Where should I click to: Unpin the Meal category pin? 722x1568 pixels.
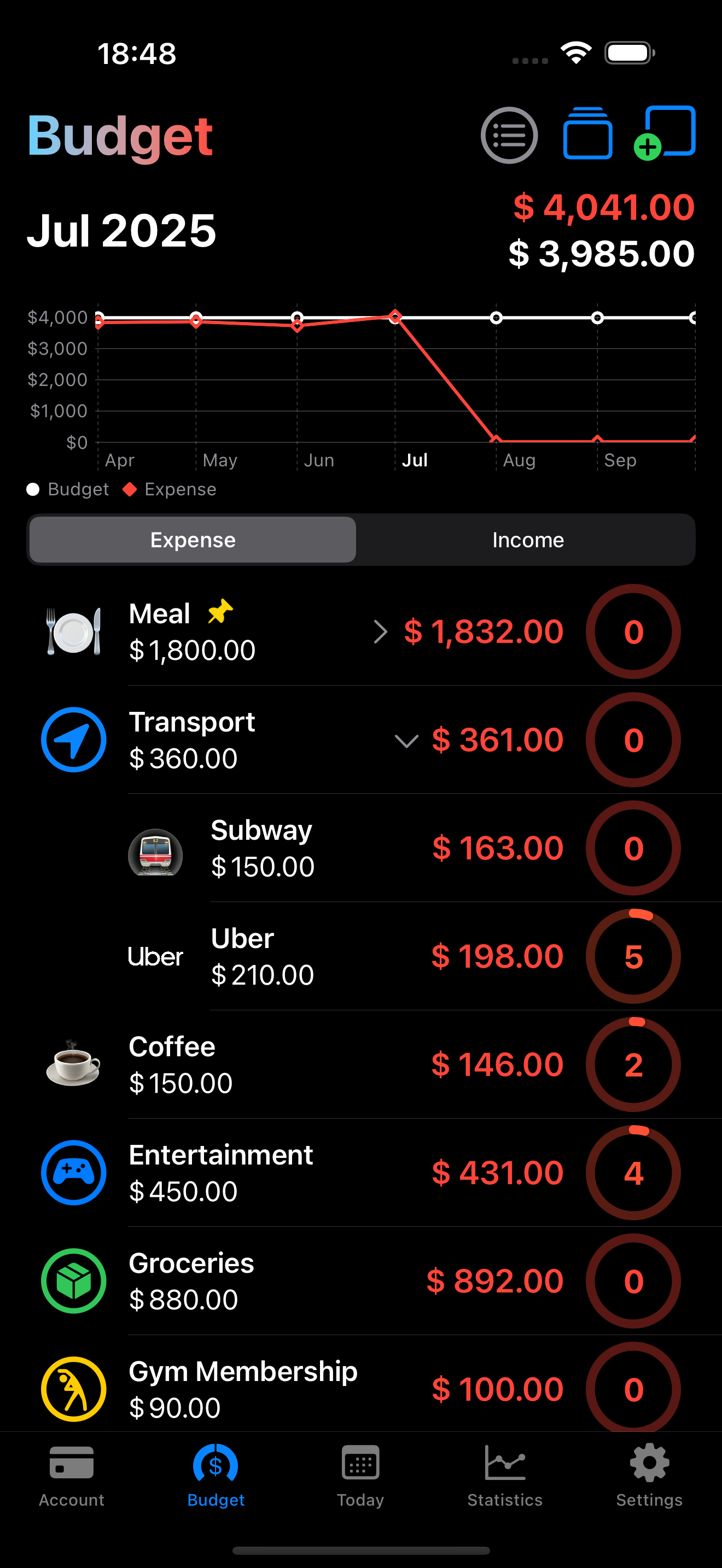tap(220, 613)
